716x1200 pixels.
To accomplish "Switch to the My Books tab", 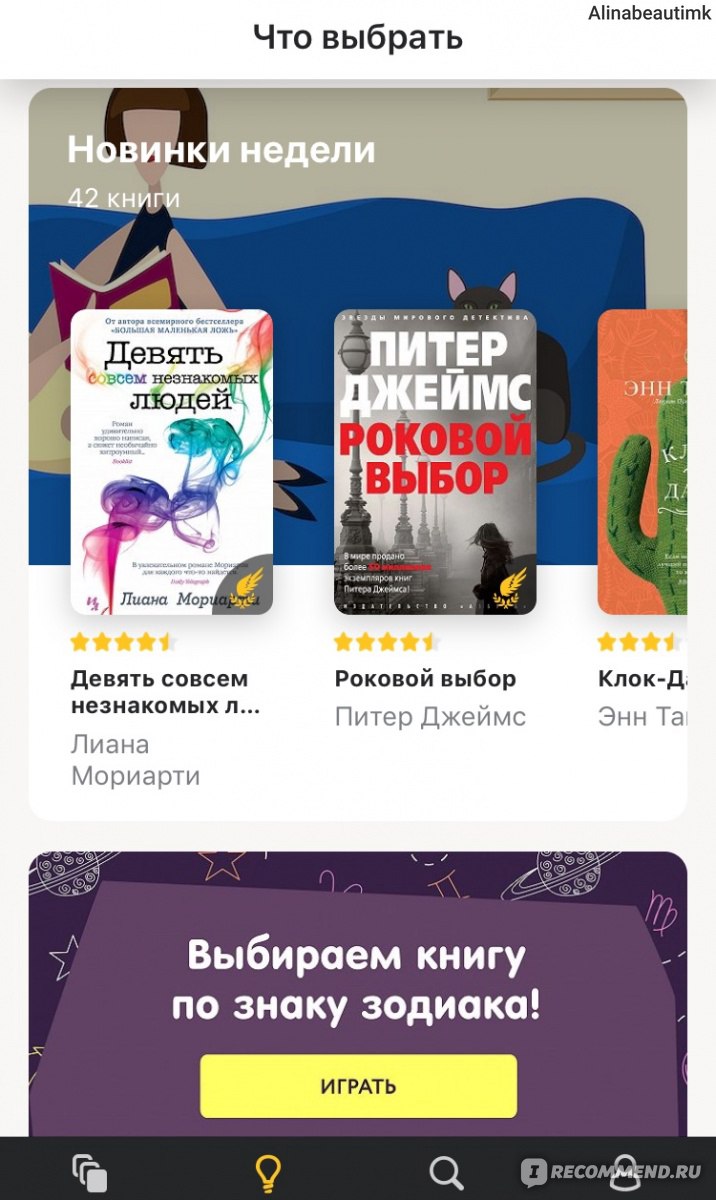I will [x=90, y=1171].
